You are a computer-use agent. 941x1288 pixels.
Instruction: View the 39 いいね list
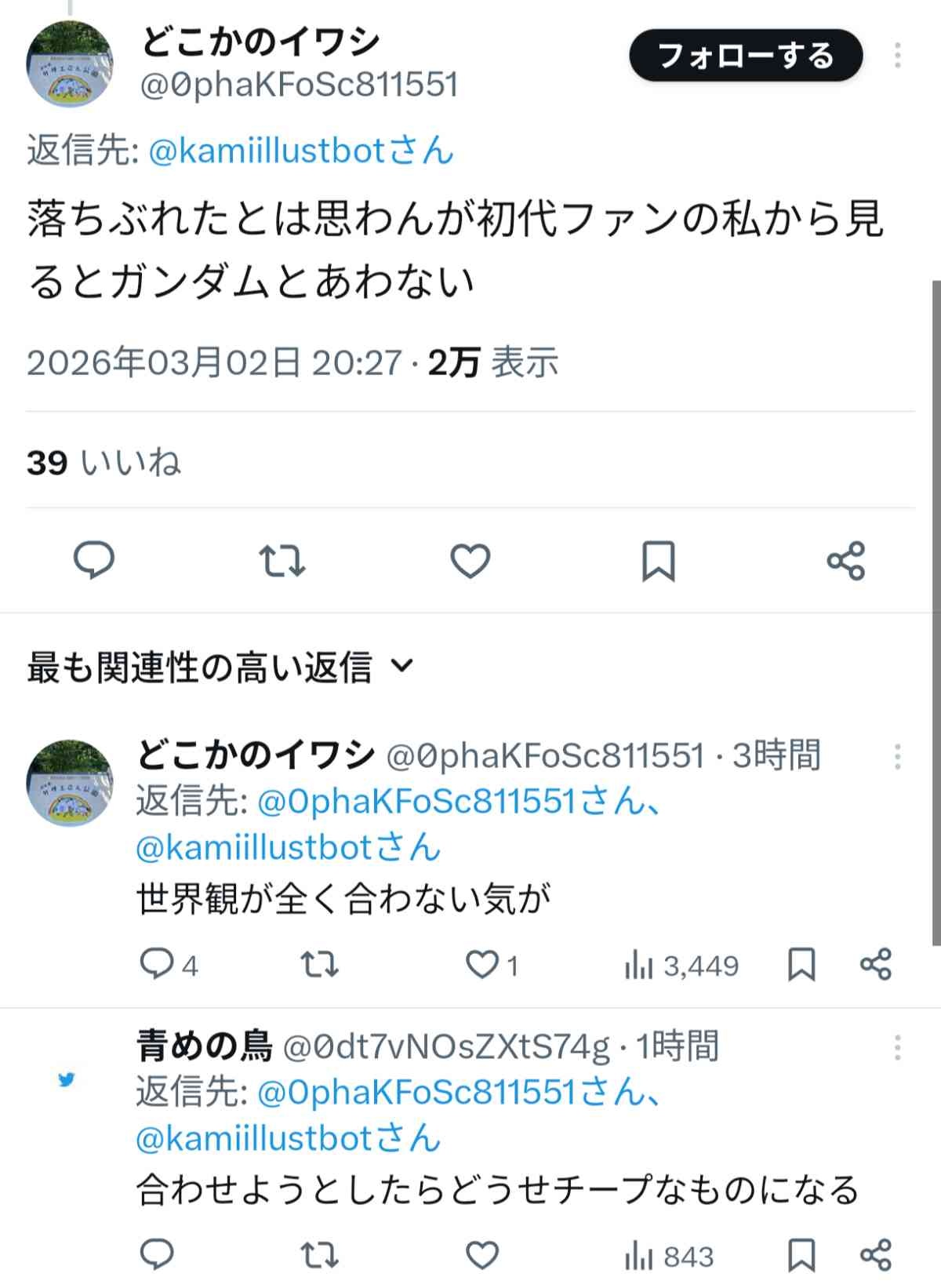[104, 463]
